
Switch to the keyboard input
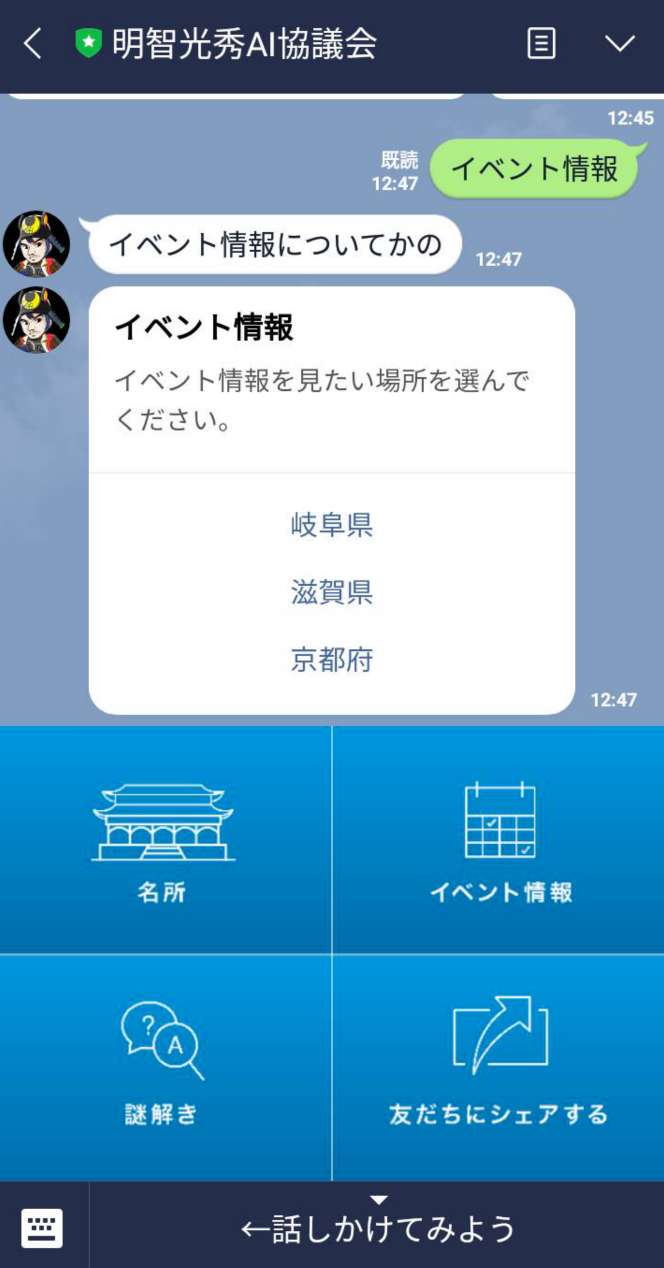43,1227
